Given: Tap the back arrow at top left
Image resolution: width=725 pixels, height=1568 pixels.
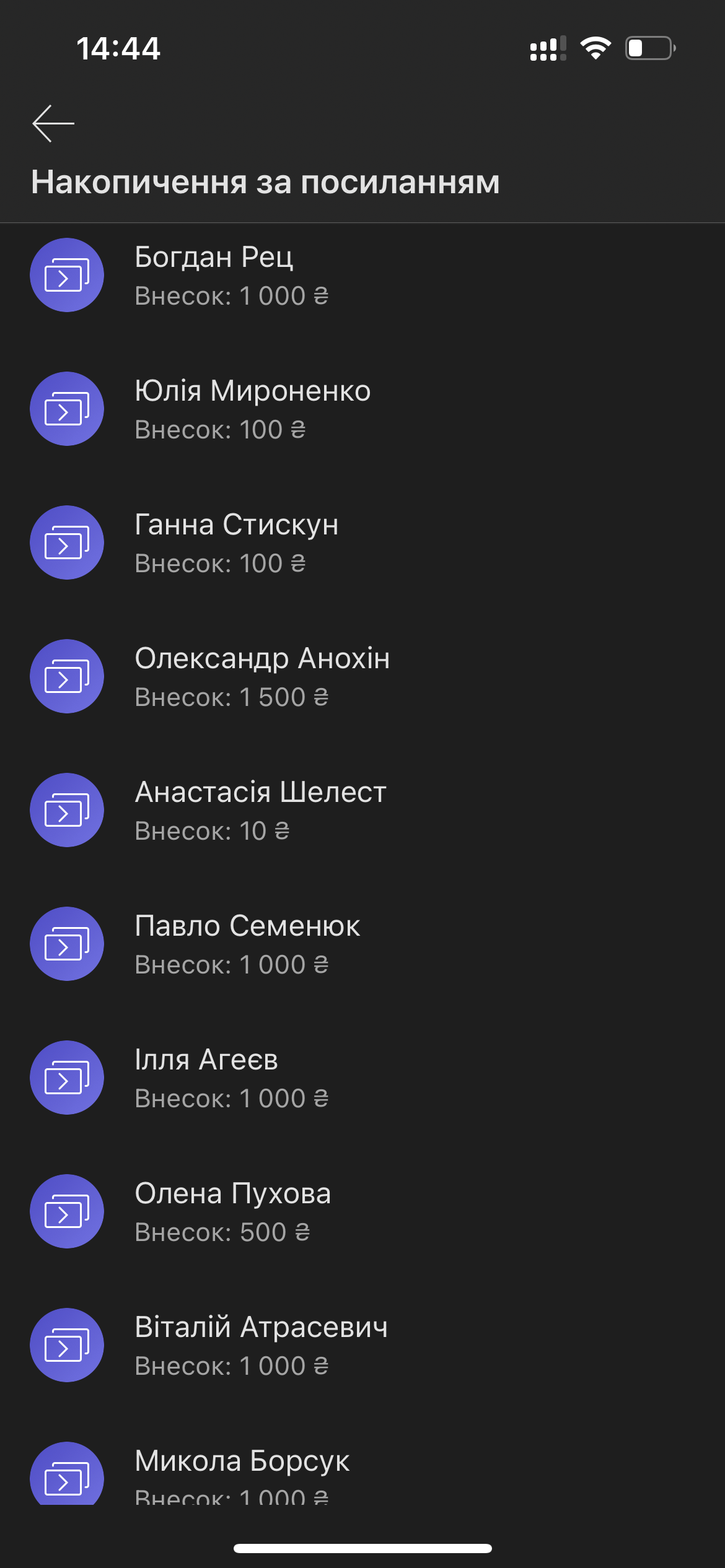Looking at the screenshot, I should 53,124.
